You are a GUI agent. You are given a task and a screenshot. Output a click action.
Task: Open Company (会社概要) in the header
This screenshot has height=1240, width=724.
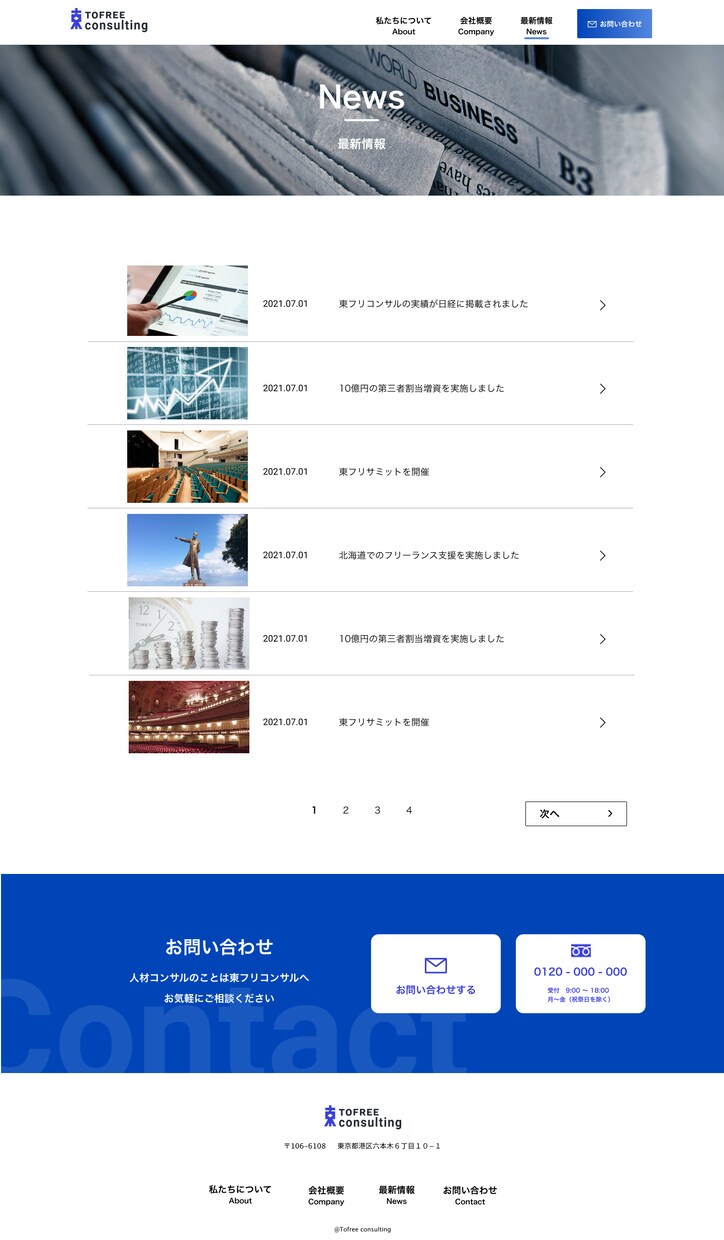pos(476,26)
